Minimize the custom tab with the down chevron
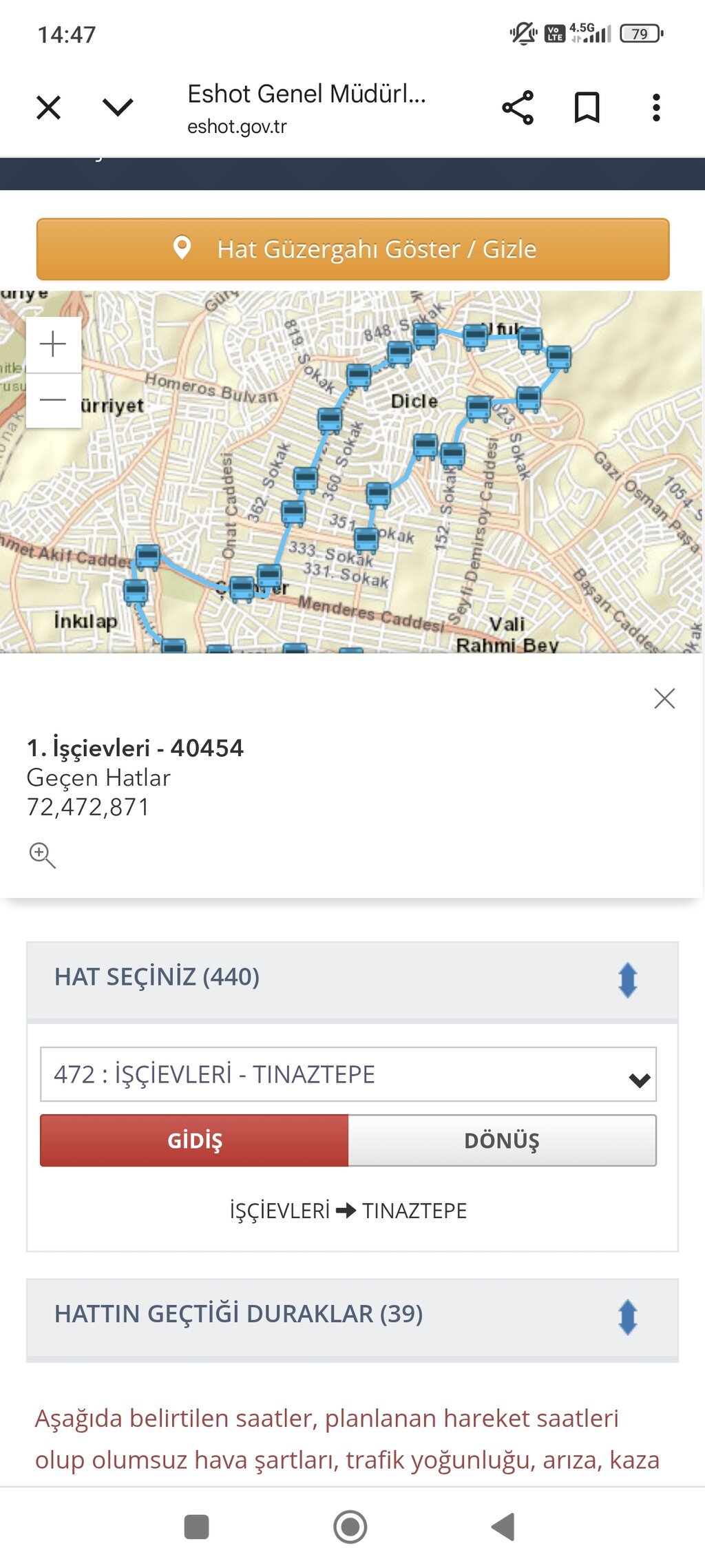 (118, 107)
